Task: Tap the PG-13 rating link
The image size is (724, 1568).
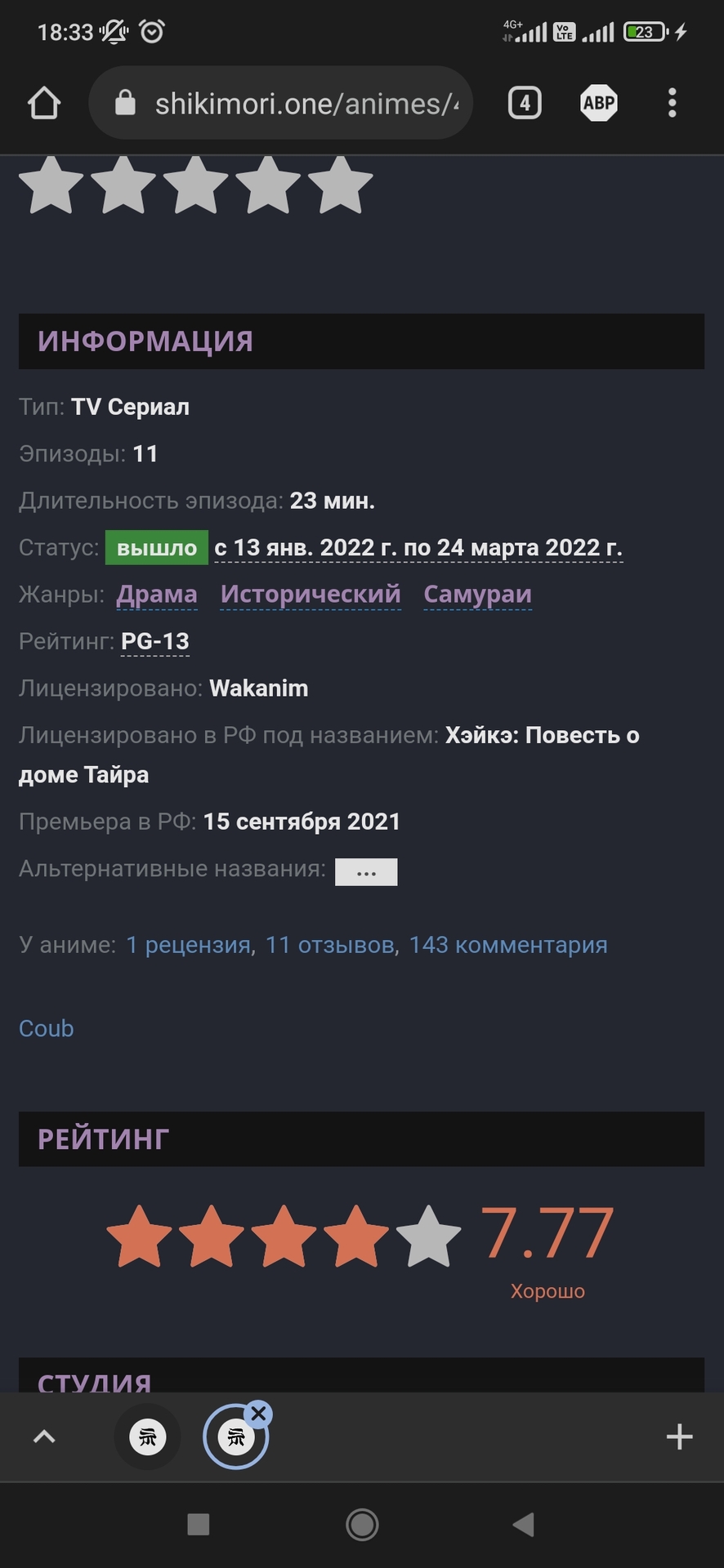Action: [x=155, y=642]
